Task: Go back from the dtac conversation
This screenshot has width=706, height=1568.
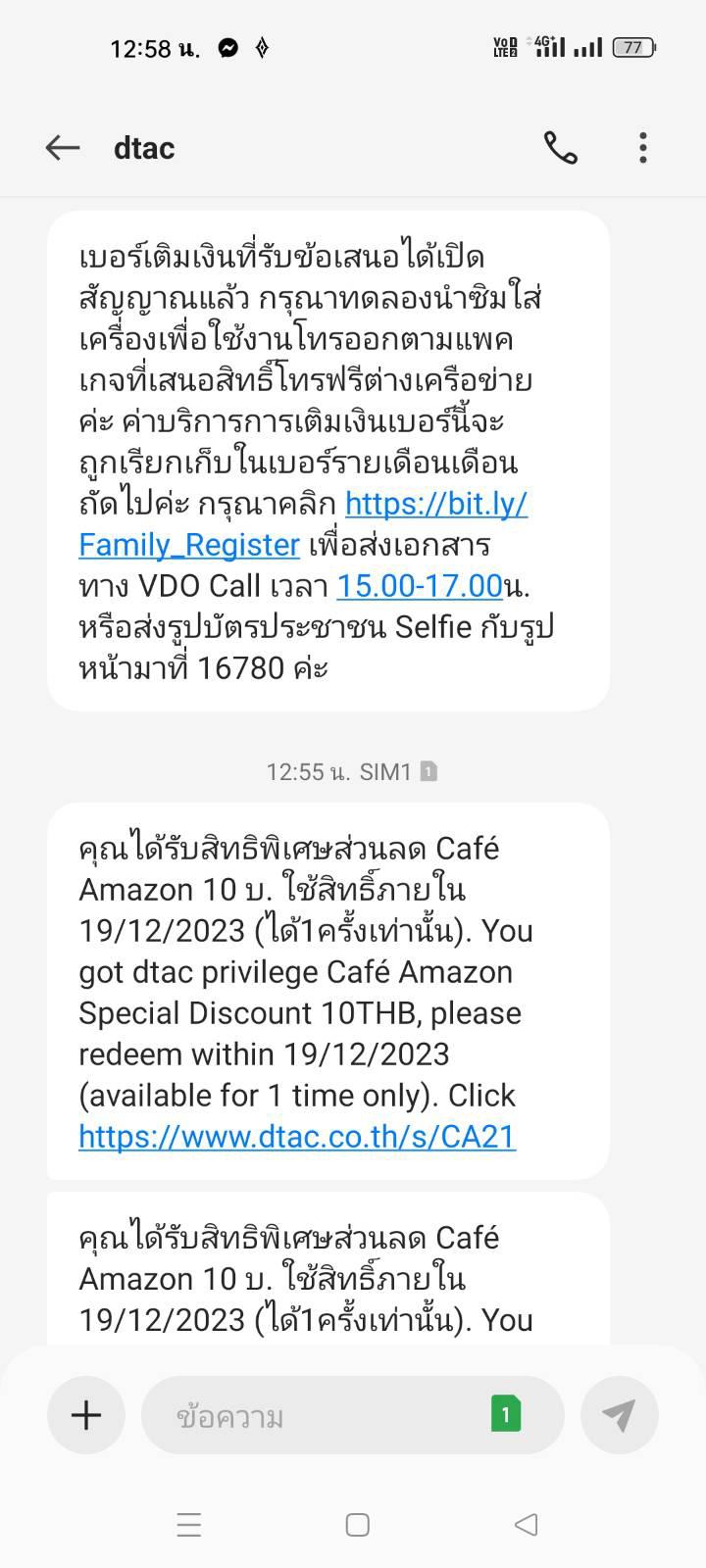Action: coord(62,148)
